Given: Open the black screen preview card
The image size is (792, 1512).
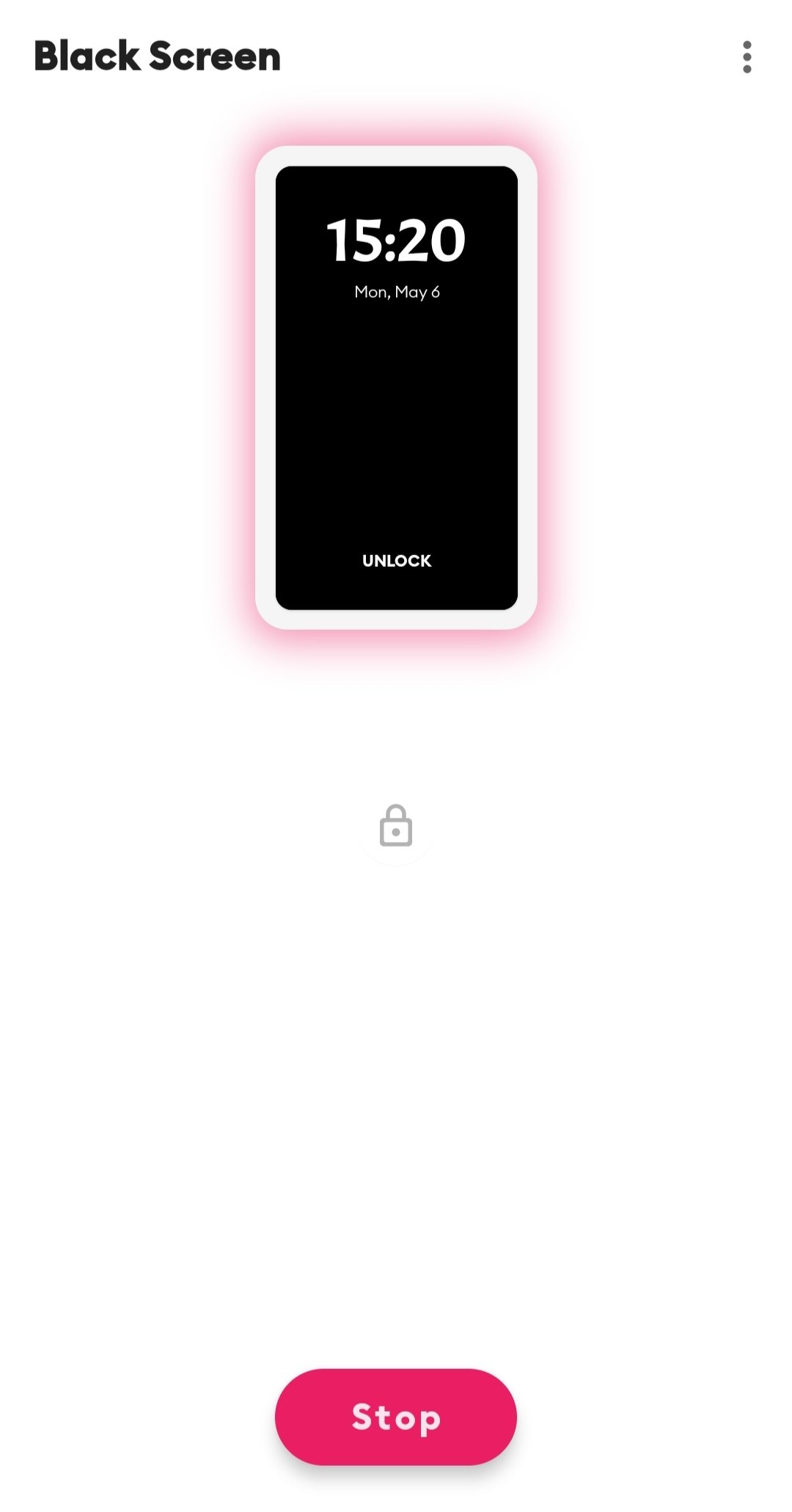Looking at the screenshot, I should pyautogui.click(x=396, y=387).
